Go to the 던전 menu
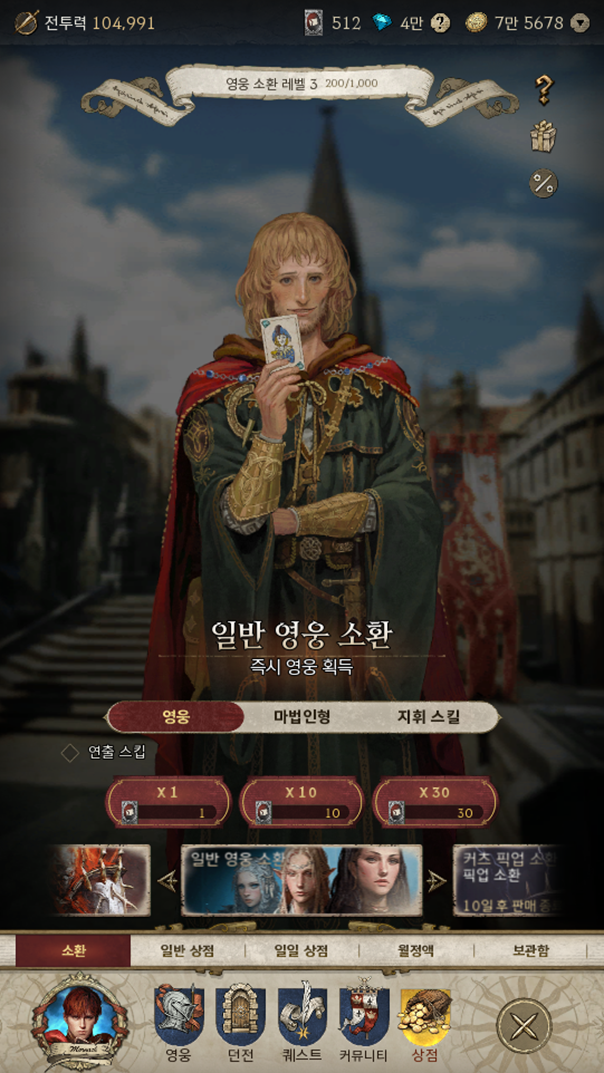 pyautogui.click(x=241, y=1022)
